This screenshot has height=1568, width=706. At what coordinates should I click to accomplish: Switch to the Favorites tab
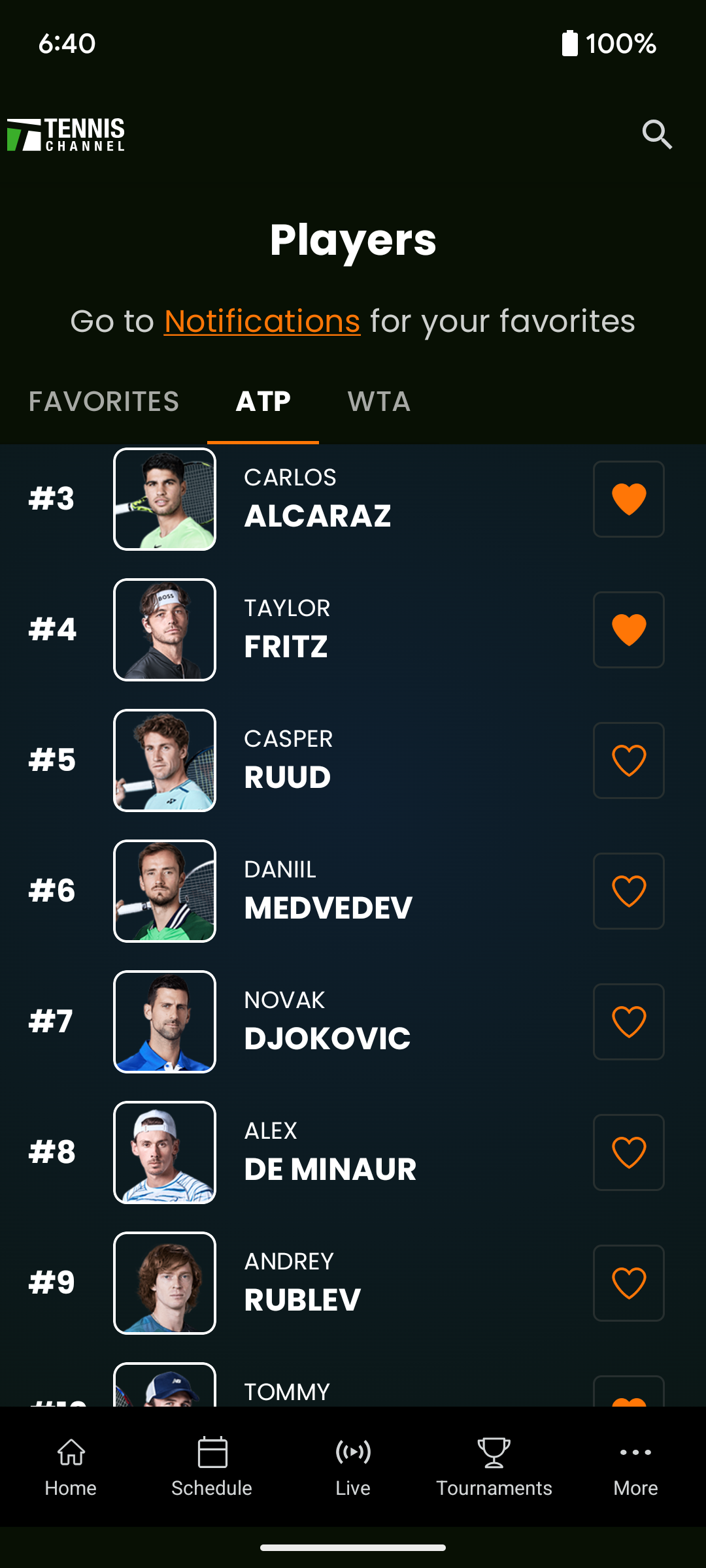coord(104,401)
